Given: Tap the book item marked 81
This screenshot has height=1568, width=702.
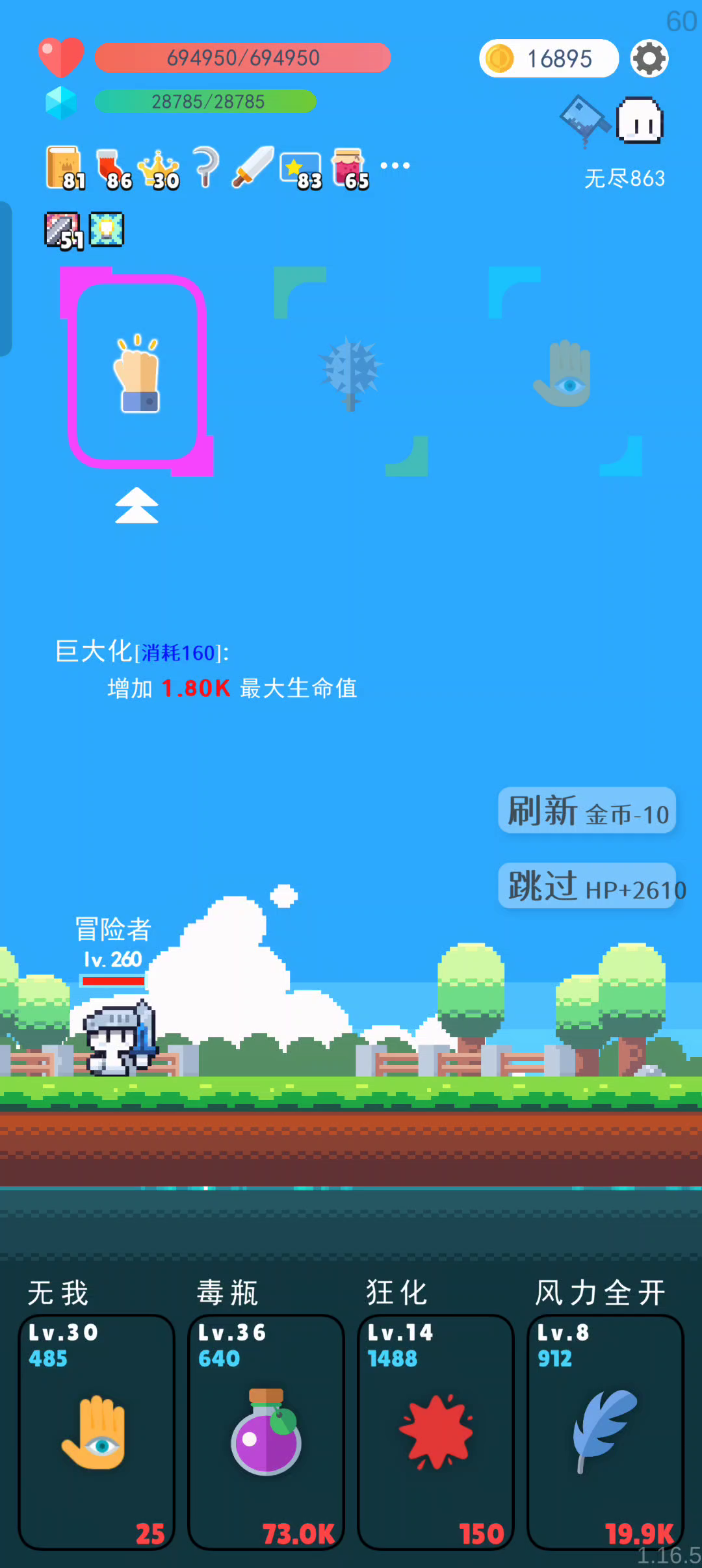Looking at the screenshot, I should pos(65,168).
